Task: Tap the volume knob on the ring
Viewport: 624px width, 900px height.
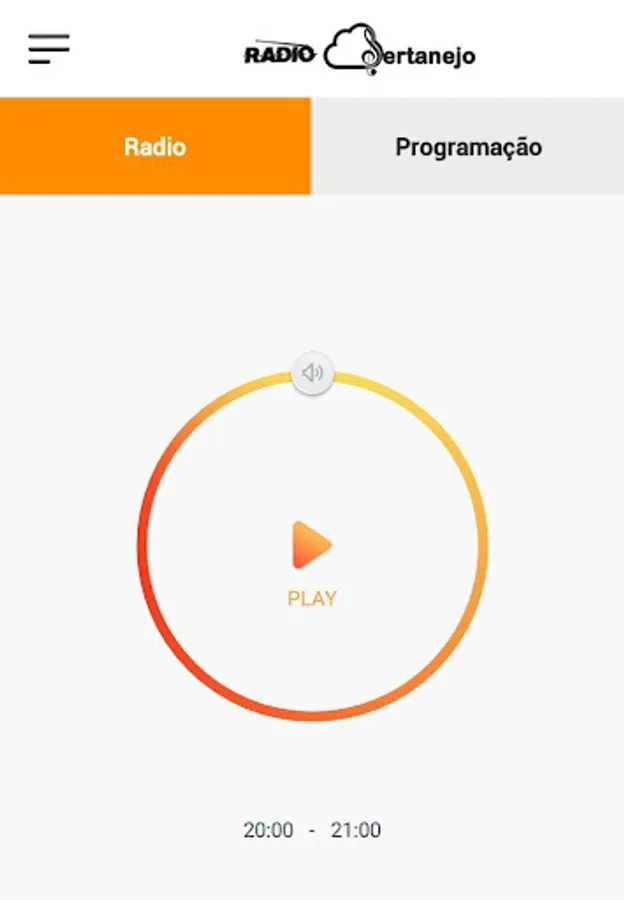Action: pos(312,373)
